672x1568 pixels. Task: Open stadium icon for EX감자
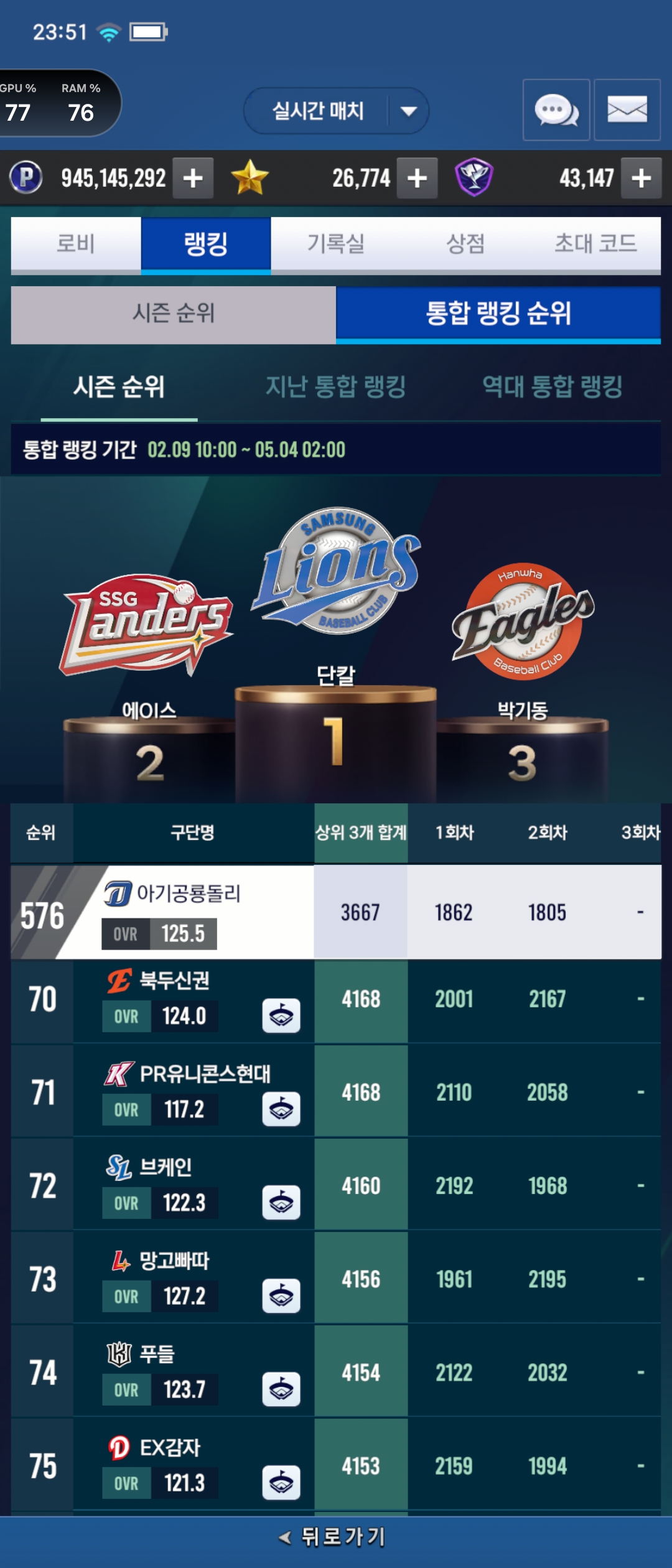(281, 1483)
